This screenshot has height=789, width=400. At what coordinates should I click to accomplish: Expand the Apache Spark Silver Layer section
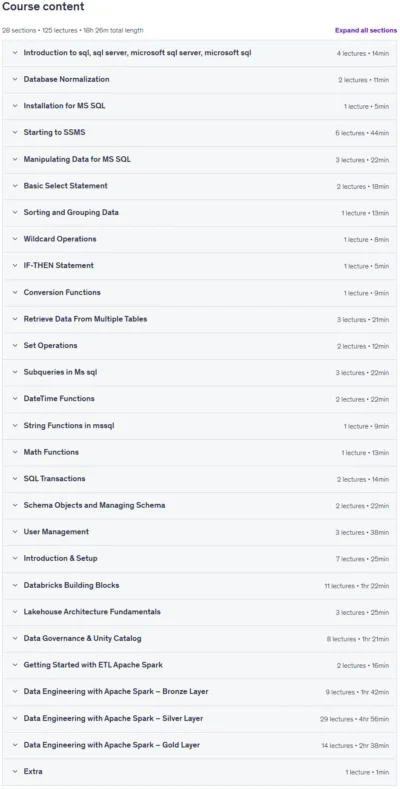point(199,719)
